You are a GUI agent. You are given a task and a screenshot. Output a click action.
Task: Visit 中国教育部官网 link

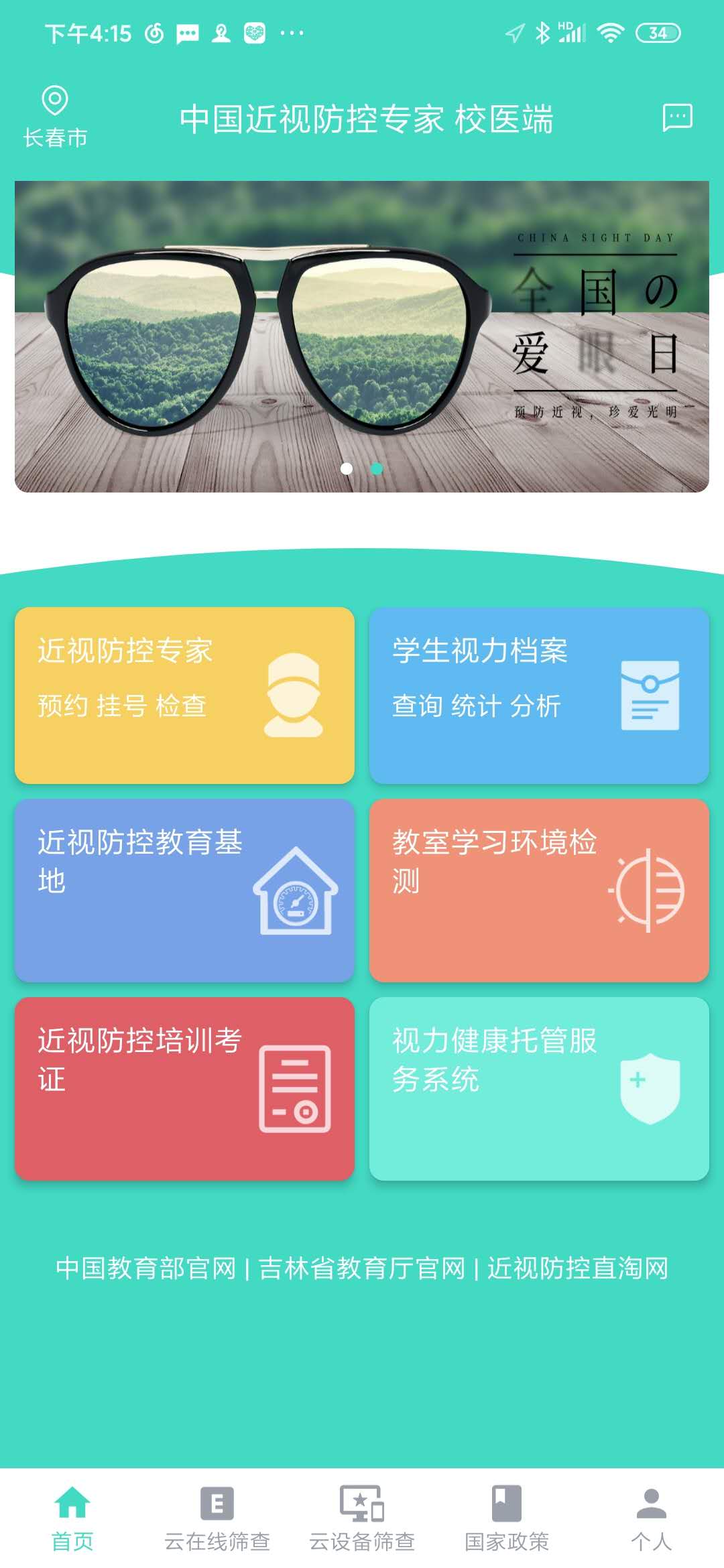pyautogui.click(x=145, y=1268)
